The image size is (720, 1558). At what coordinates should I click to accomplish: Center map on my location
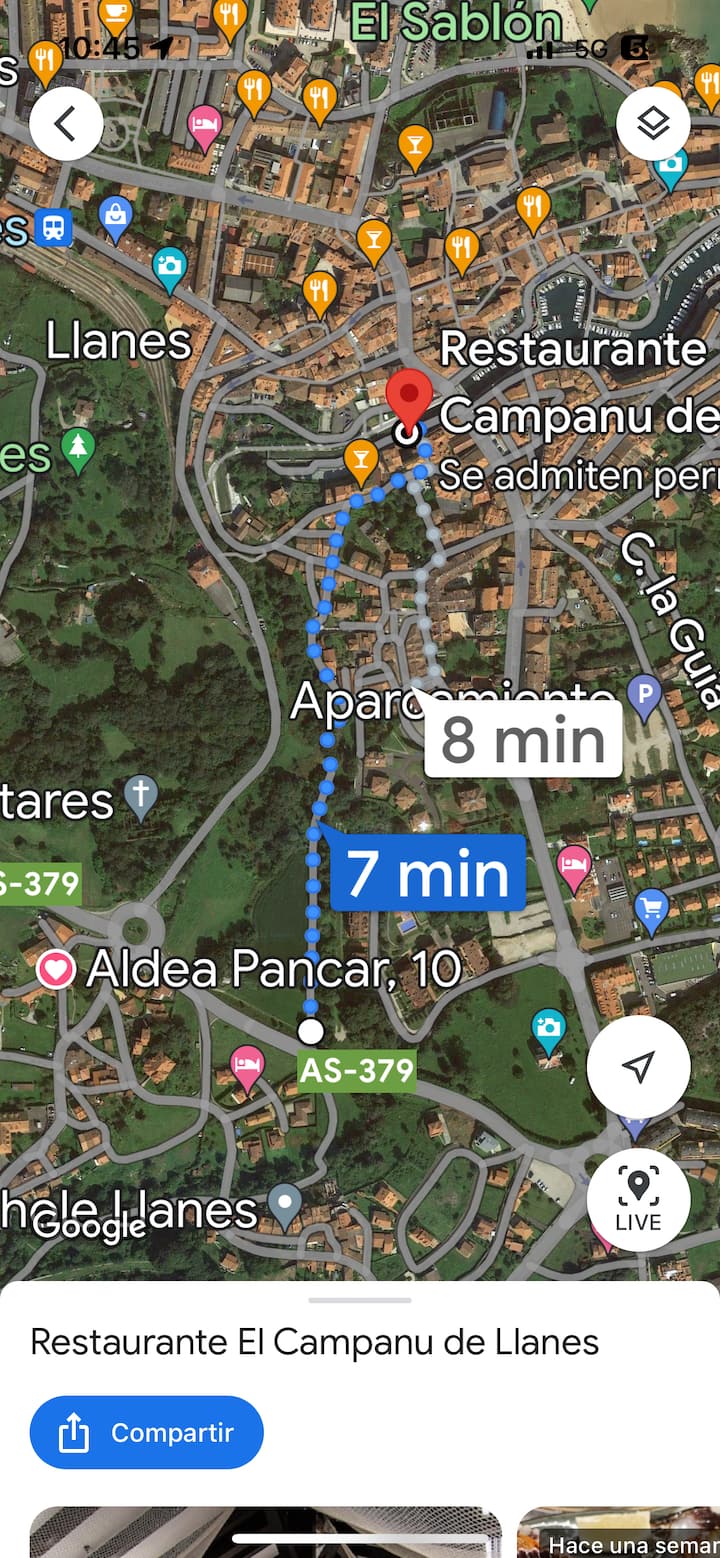638,1067
